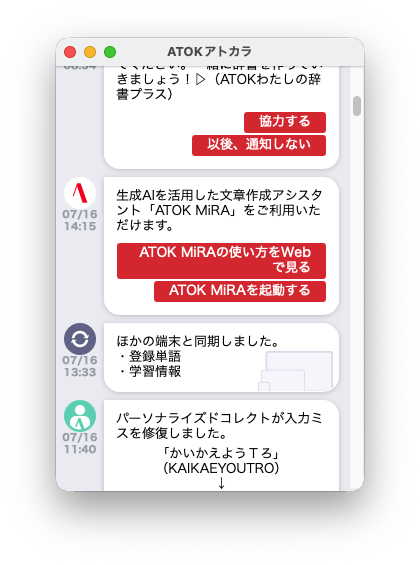Screen dimensions: 420x565
Task: Choose 以後、通知しない to stop notifications
Action: [x=259, y=145]
